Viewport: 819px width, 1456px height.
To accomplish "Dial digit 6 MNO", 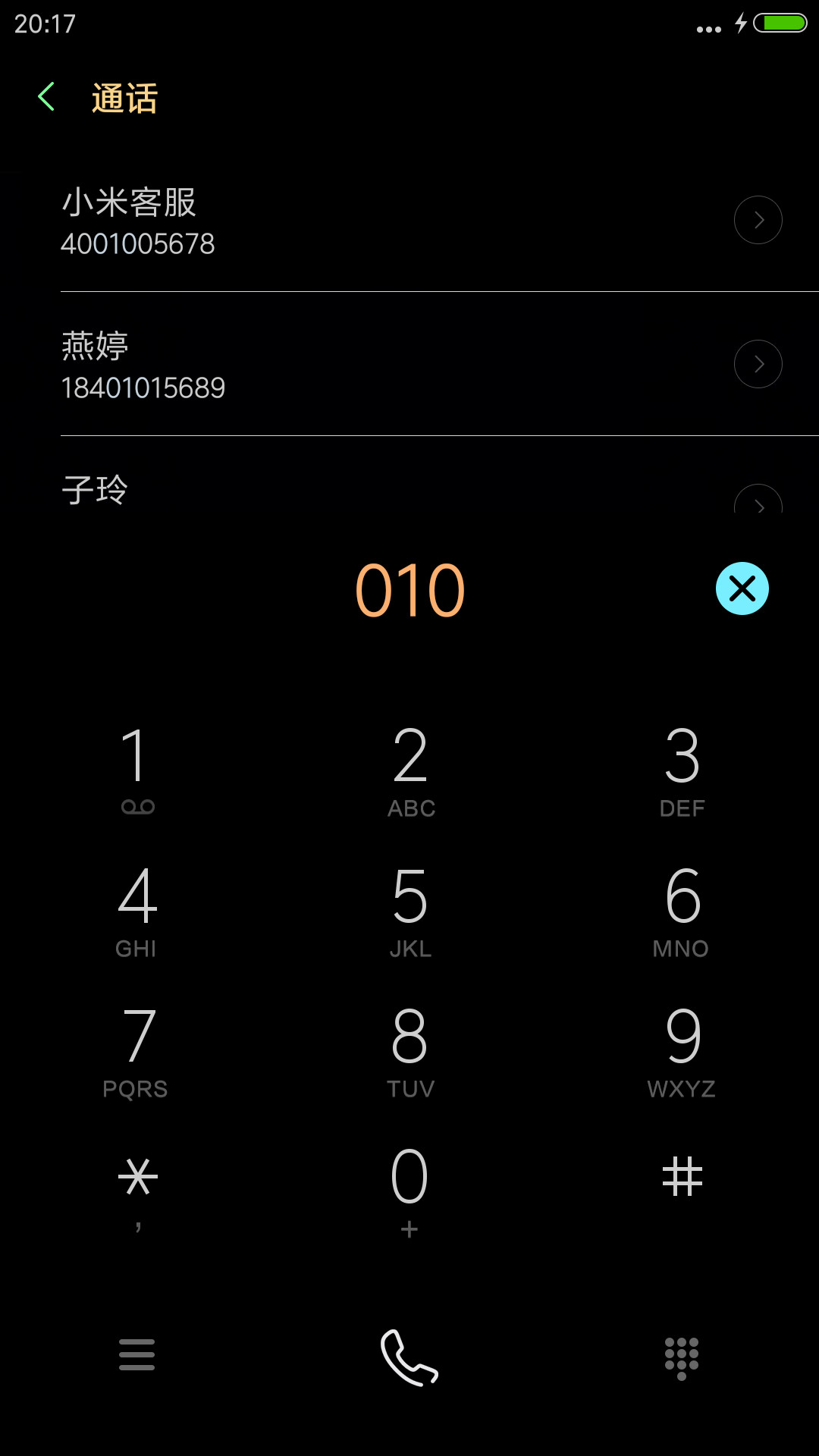I will tap(682, 910).
